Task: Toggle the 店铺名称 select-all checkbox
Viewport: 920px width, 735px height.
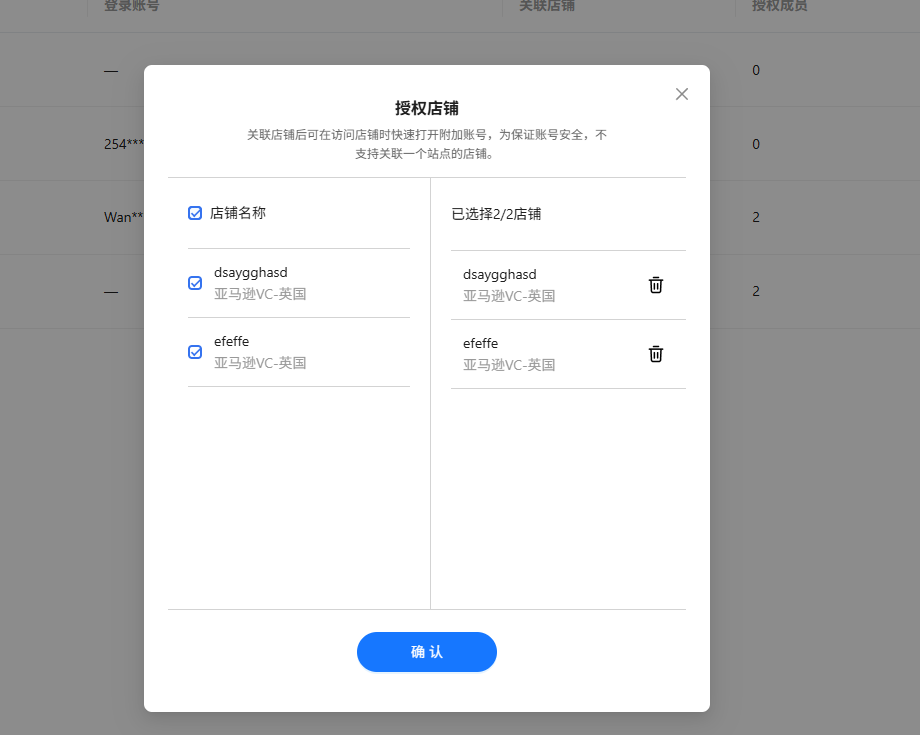Action: click(x=195, y=213)
